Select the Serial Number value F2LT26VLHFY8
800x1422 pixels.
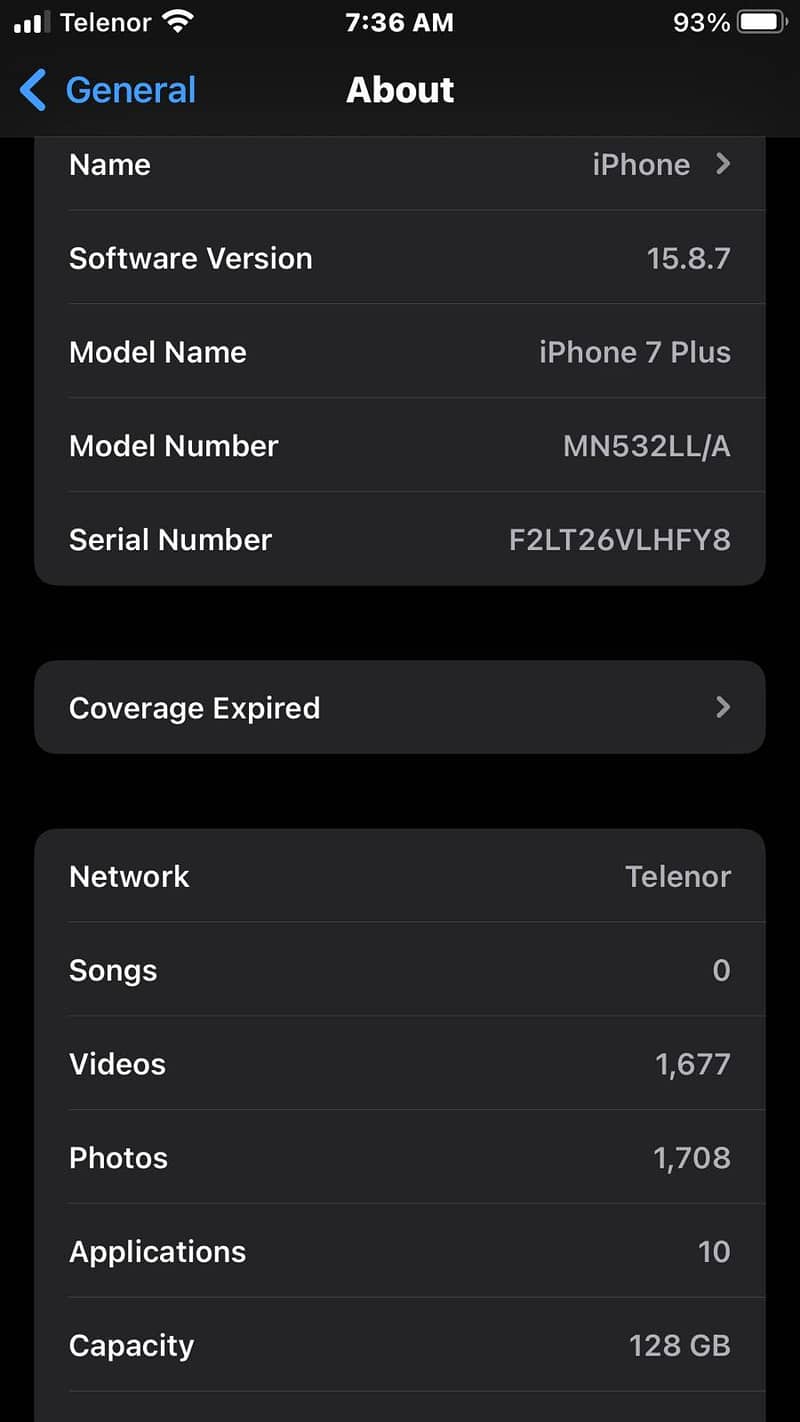(619, 539)
